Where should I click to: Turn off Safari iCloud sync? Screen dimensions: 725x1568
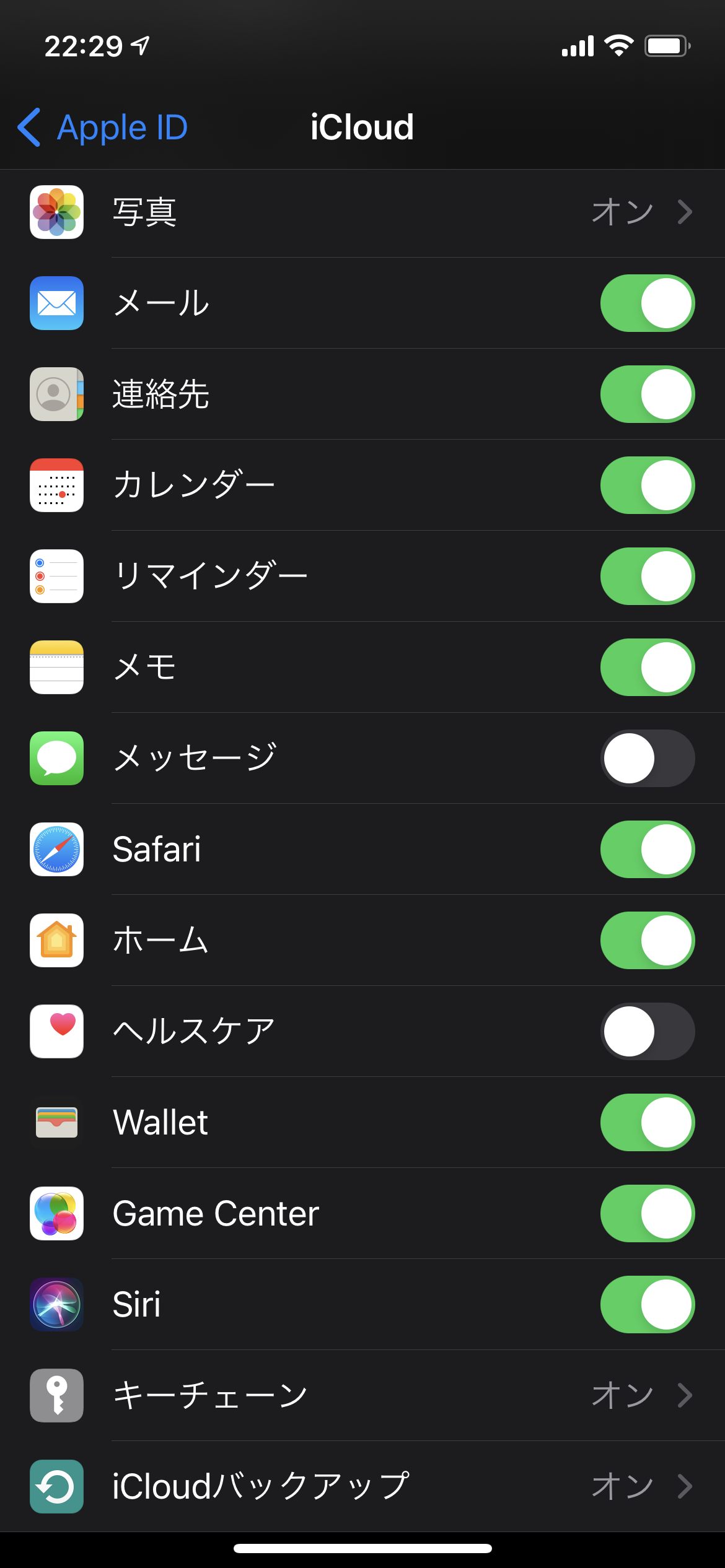pyautogui.click(x=647, y=850)
